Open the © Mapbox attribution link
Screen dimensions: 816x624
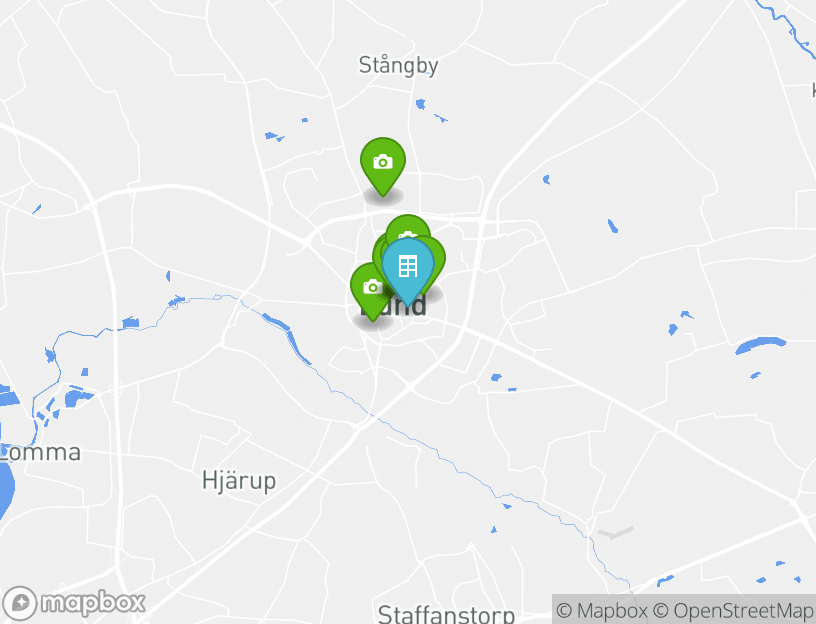coord(602,610)
